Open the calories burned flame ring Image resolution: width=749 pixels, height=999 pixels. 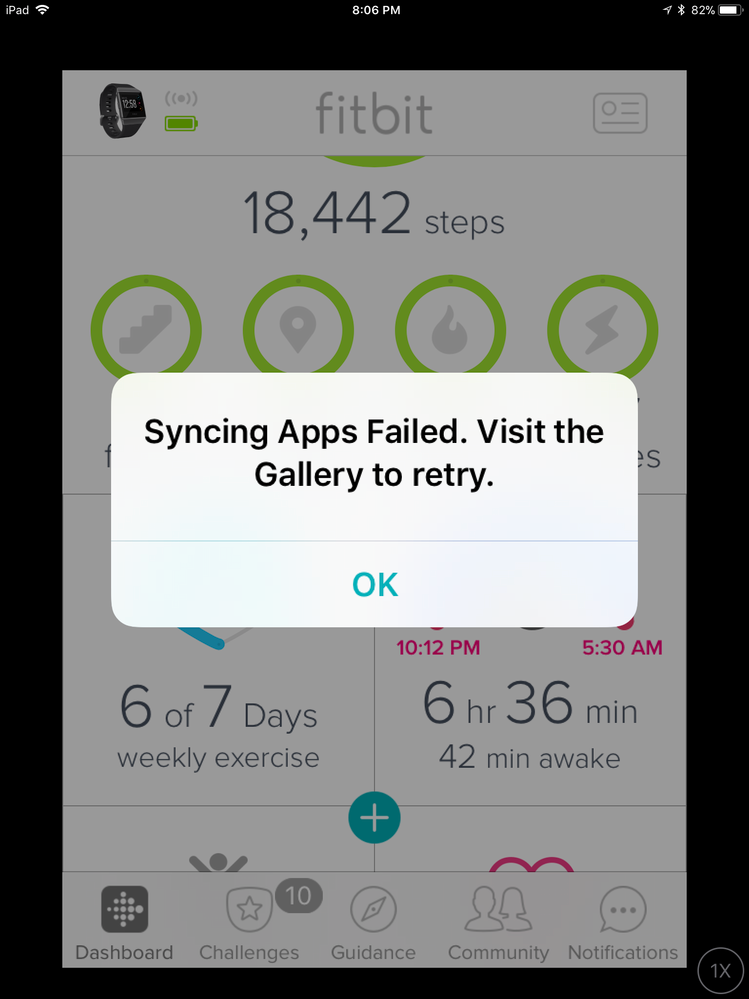[x=450, y=328]
